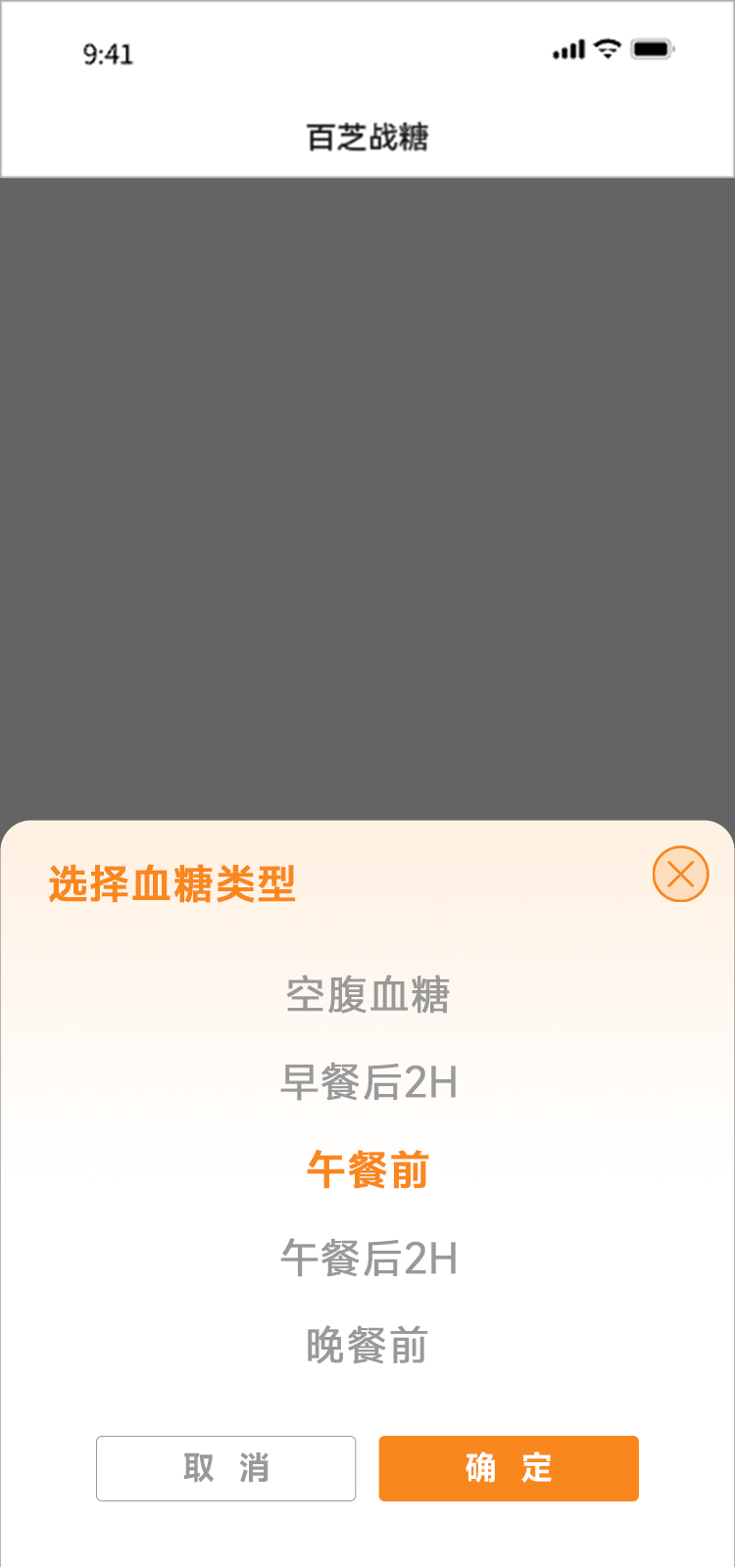Pick 午餐后2H from the list

pyautogui.click(x=368, y=1258)
